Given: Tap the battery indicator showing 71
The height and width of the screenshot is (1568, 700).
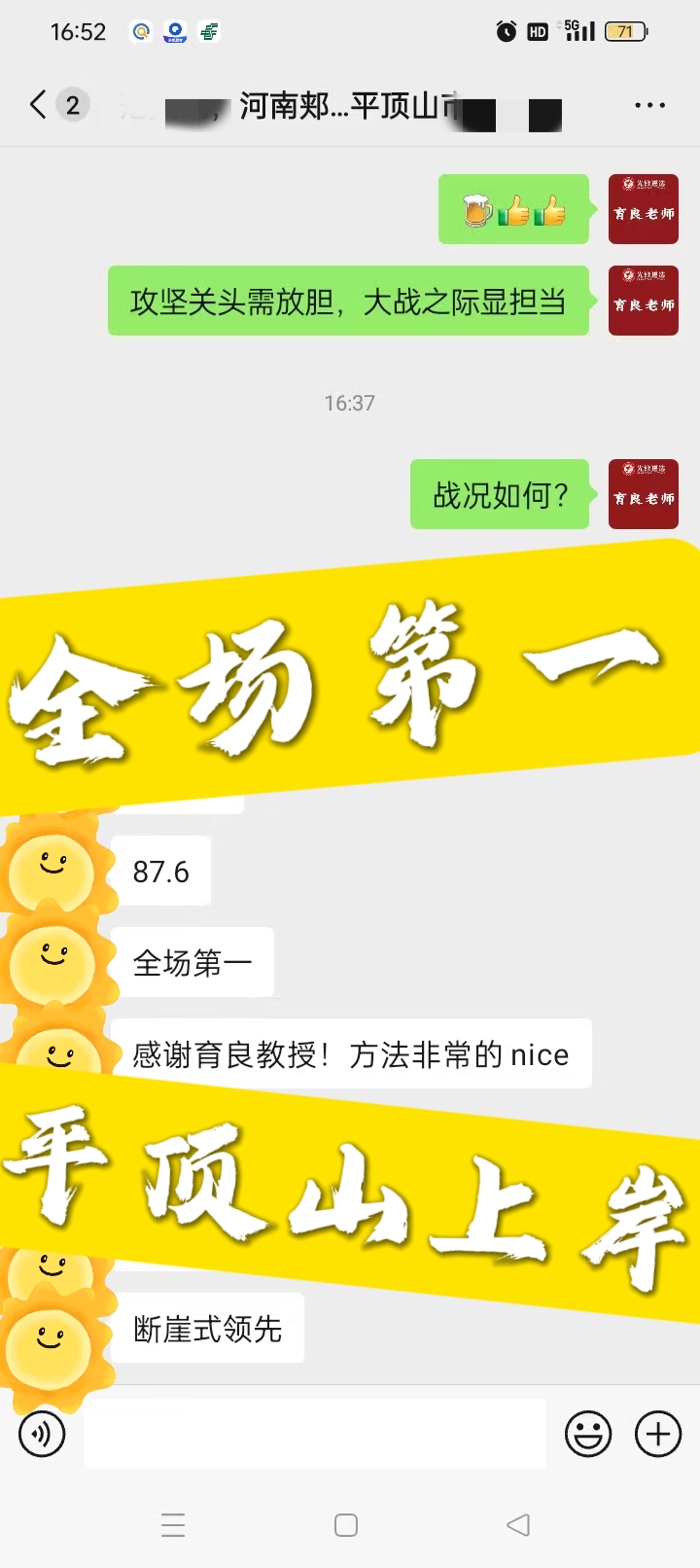Looking at the screenshot, I should click(623, 30).
